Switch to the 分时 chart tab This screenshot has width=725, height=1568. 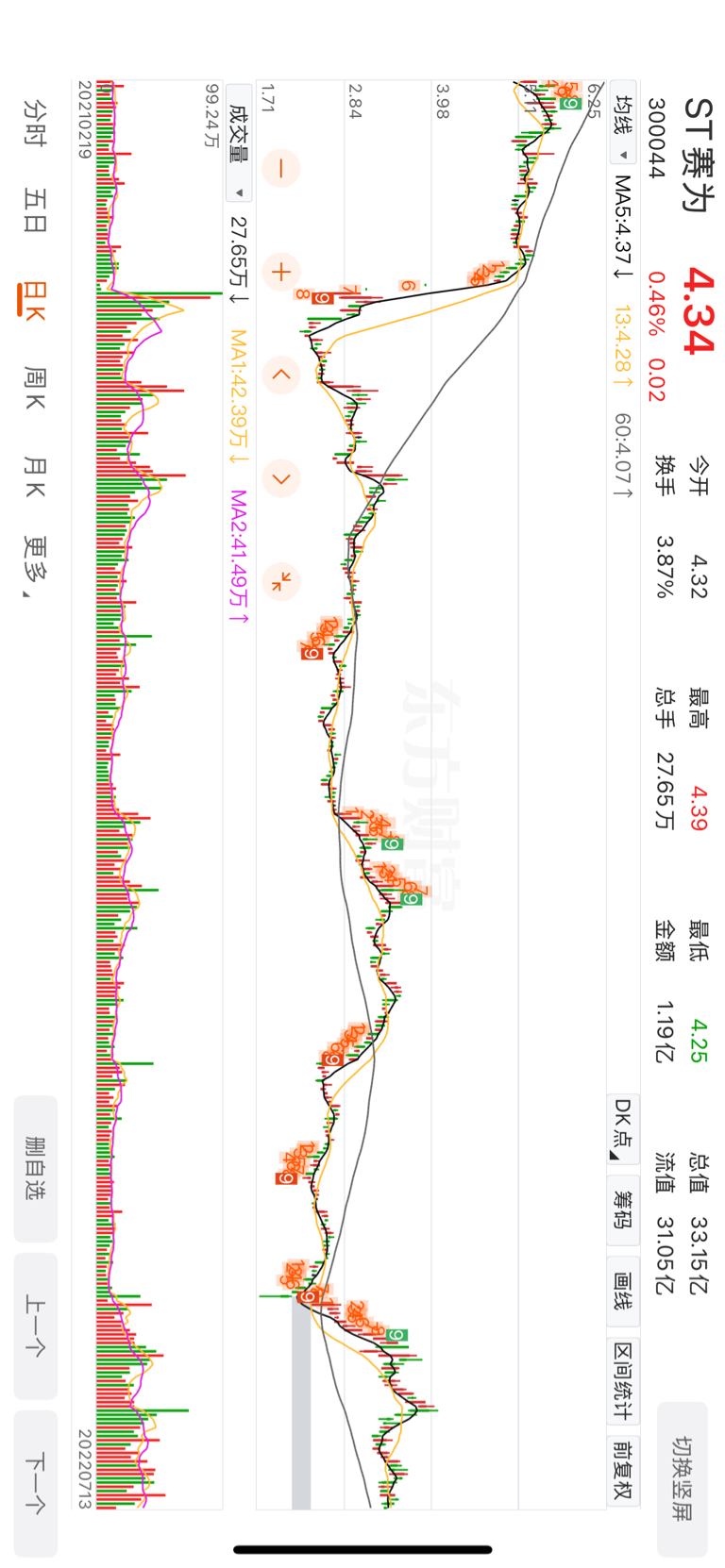(x=35, y=123)
